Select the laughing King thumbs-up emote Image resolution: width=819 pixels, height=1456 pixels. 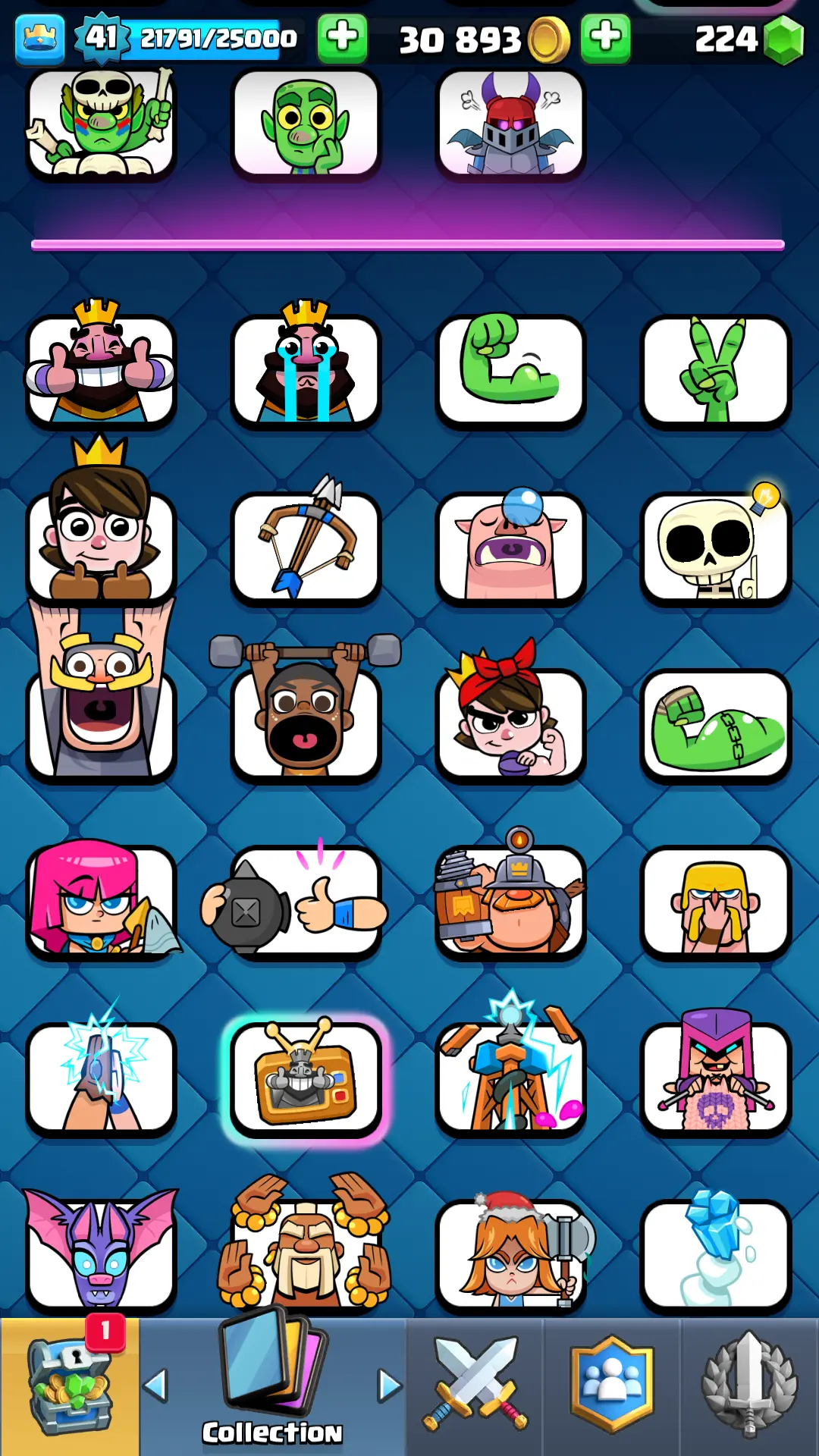click(x=101, y=369)
